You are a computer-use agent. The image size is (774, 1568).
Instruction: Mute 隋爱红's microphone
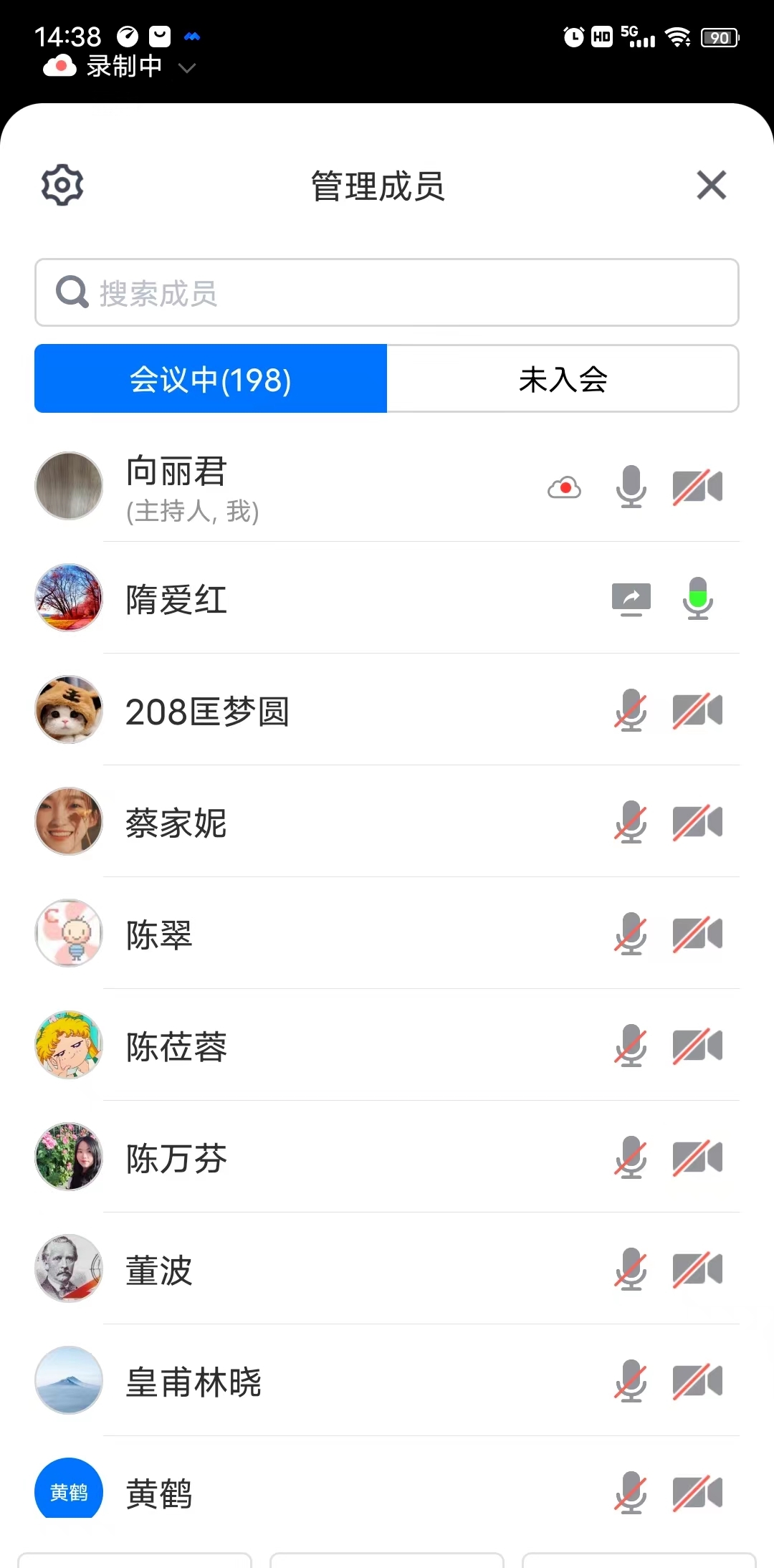pos(697,598)
